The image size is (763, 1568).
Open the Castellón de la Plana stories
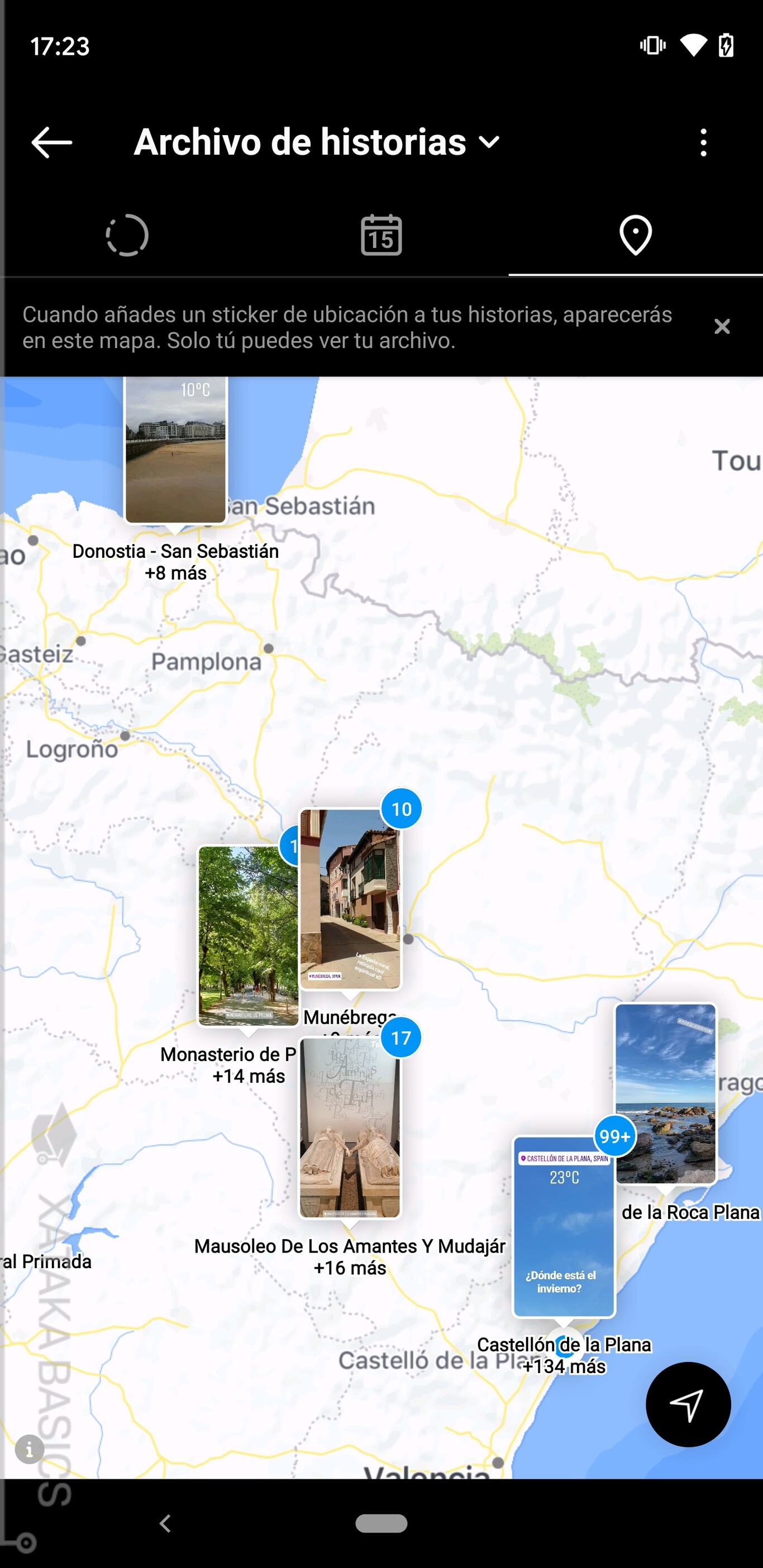pos(564,1226)
